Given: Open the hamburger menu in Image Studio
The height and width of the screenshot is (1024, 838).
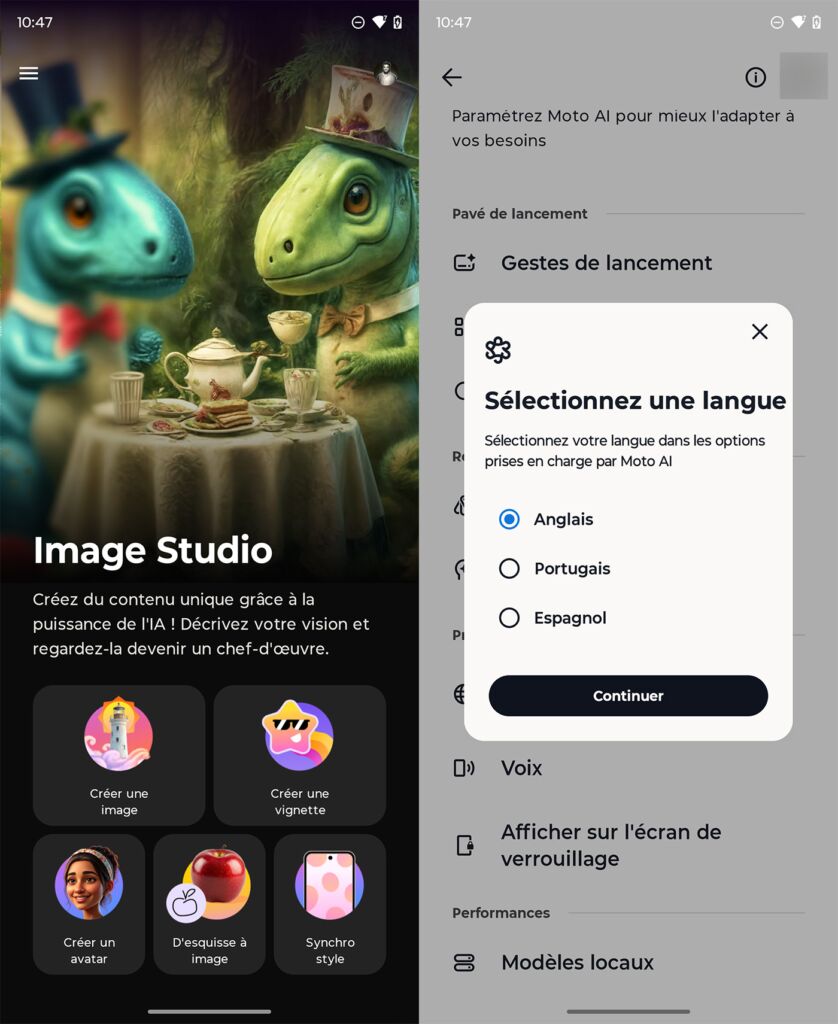Looking at the screenshot, I should (29, 73).
